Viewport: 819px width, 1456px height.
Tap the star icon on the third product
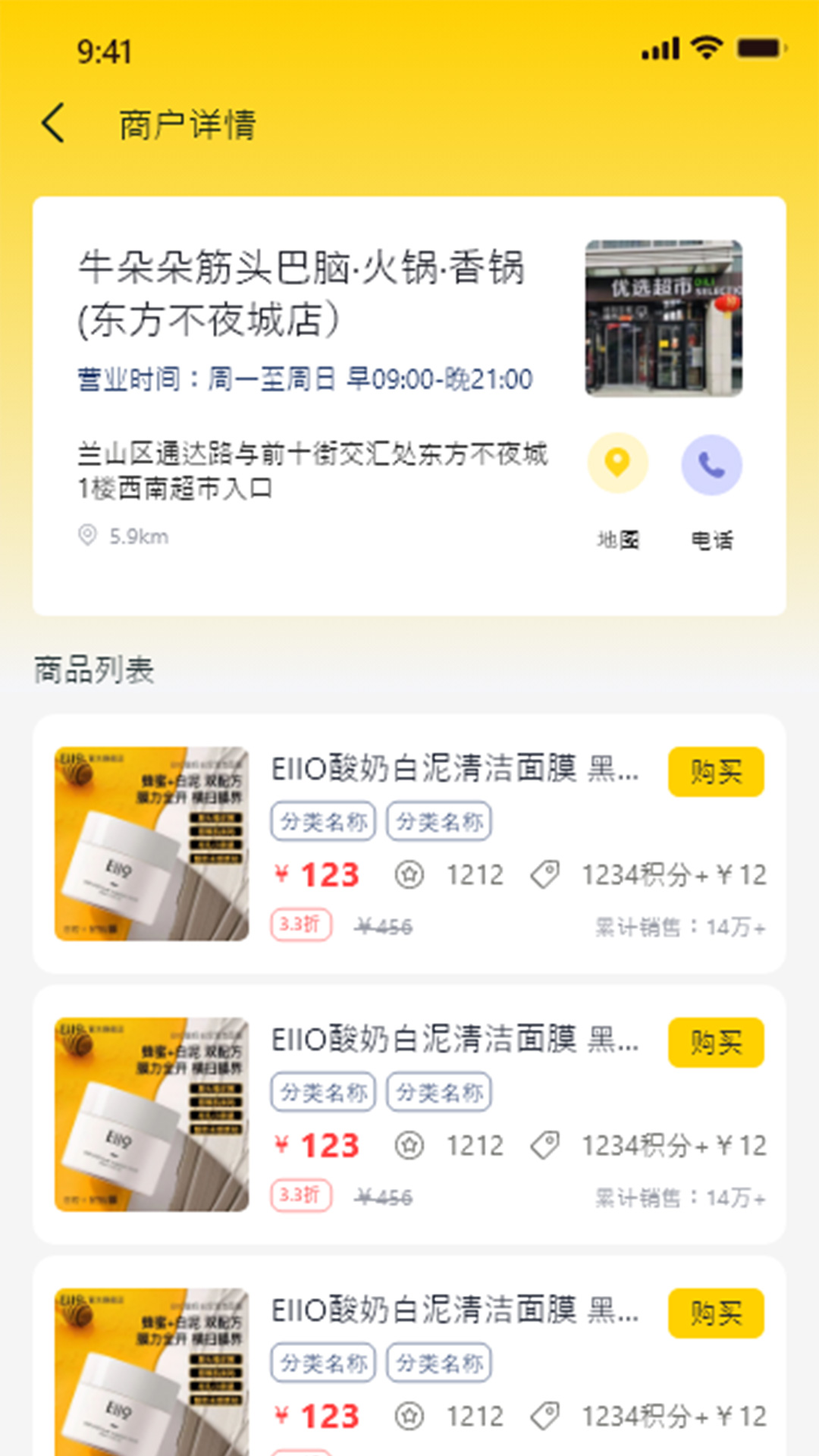[x=410, y=1415]
